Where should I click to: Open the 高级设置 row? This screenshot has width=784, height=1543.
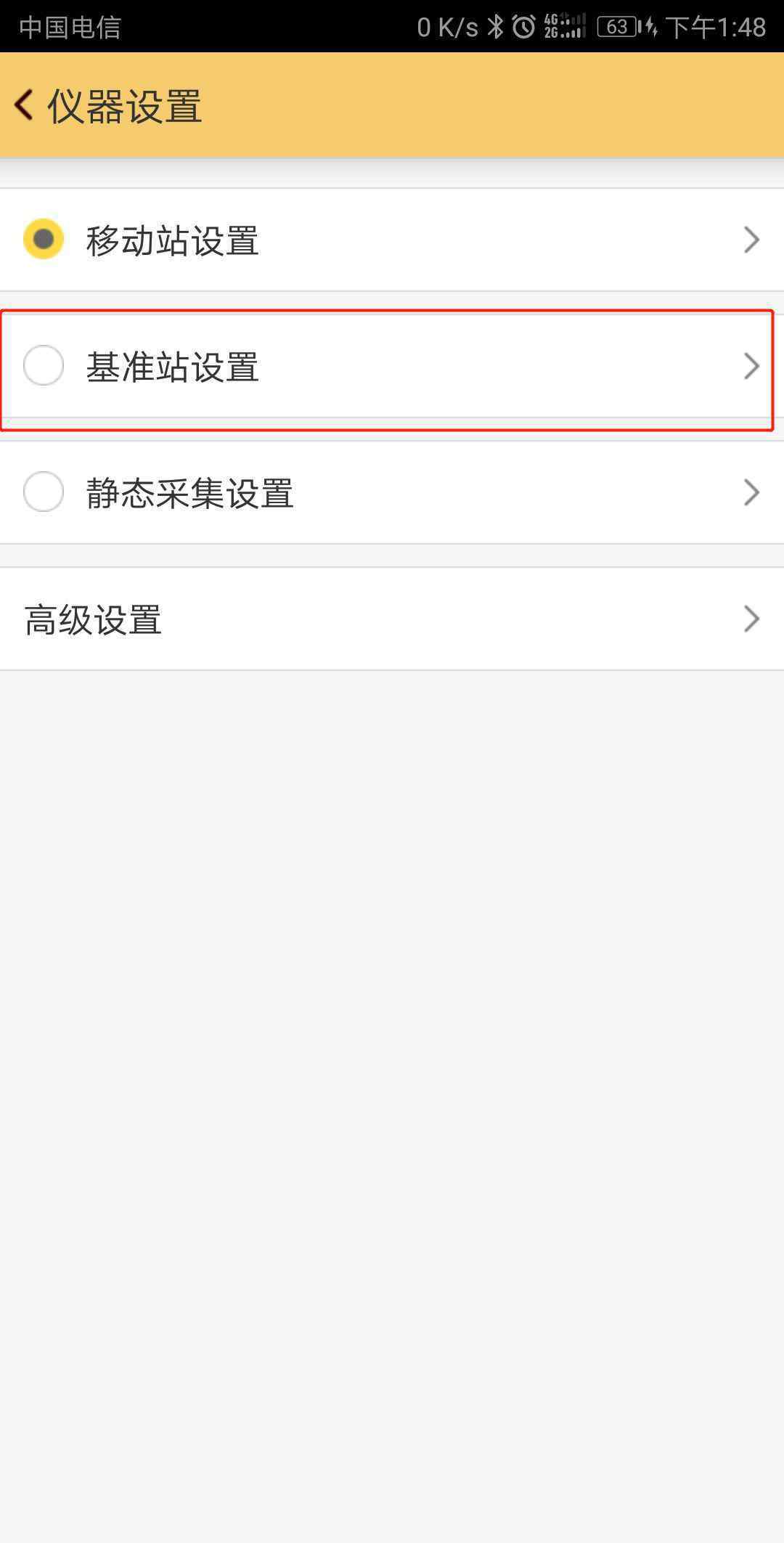pos(392,619)
